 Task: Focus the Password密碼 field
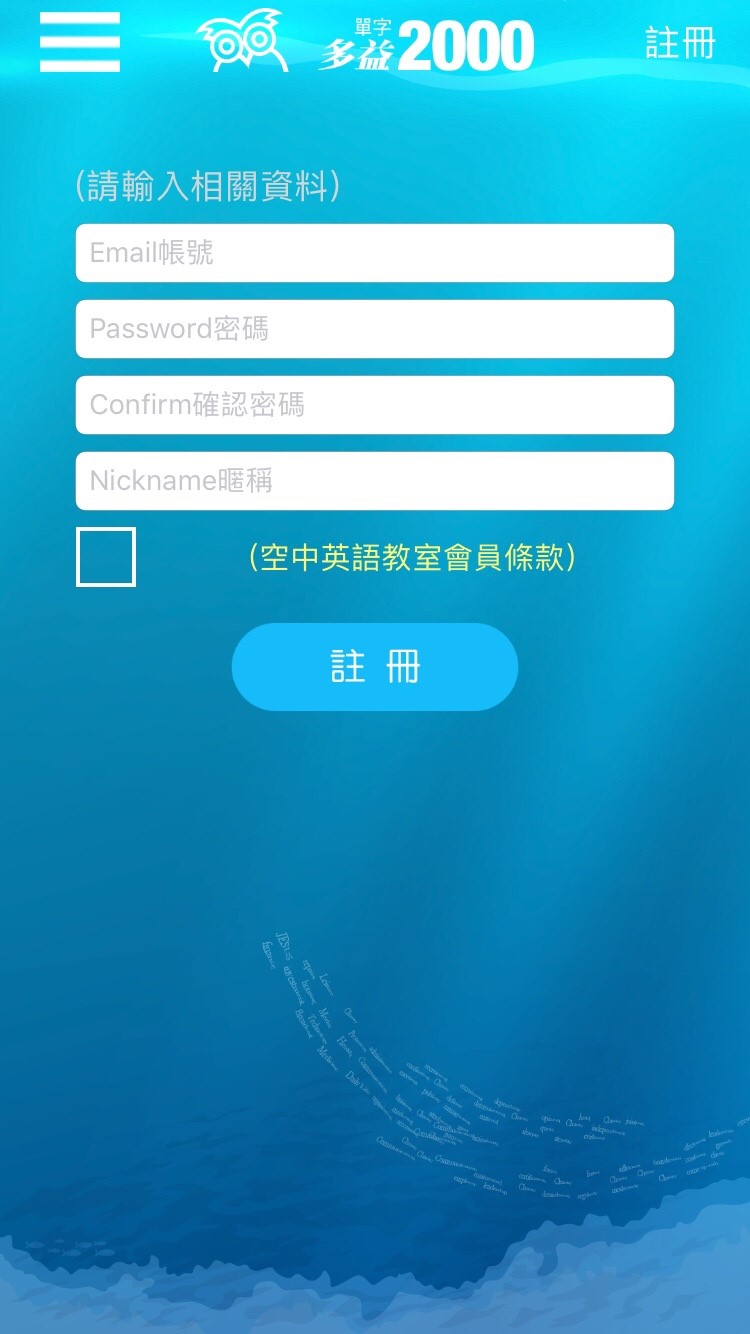click(375, 329)
